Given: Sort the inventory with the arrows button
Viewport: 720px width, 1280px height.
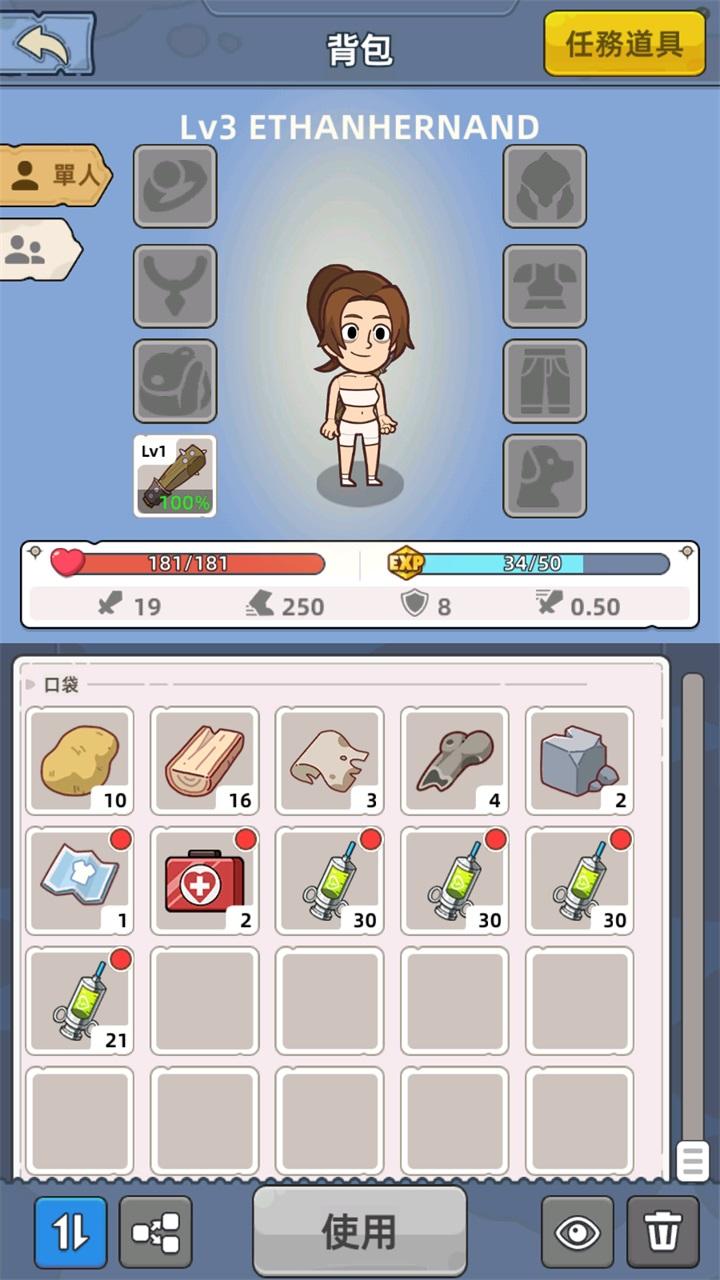Looking at the screenshot, I should click(x=70, y=1232).
